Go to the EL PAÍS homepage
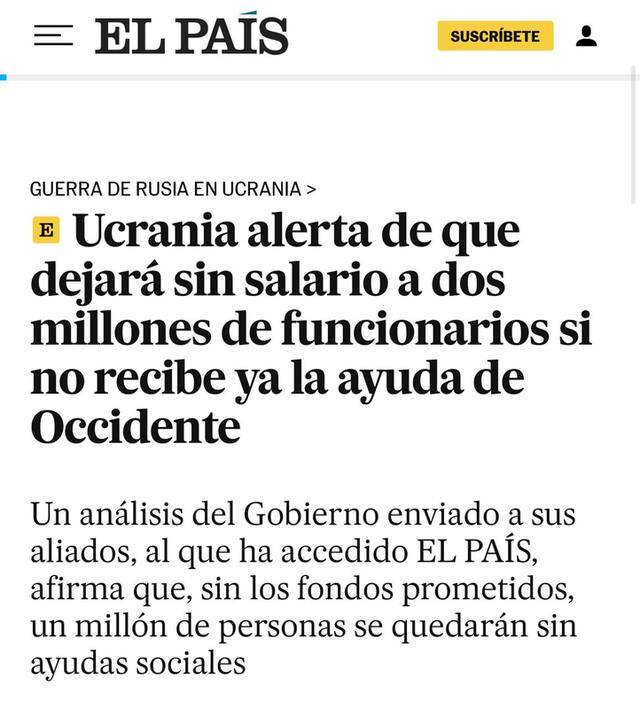Viewport: 640px width, 709px height. point(192,36)
